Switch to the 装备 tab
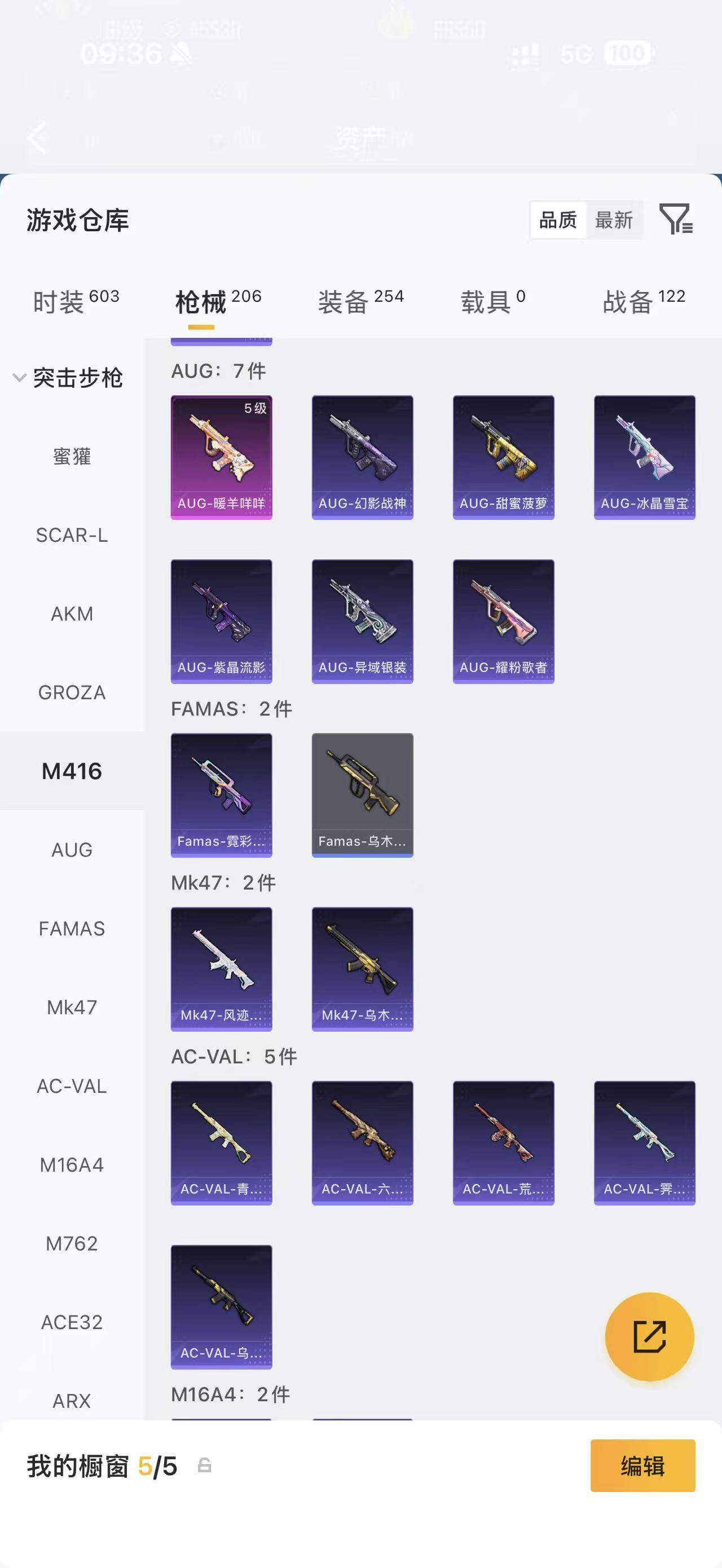This screenshot has height=1568, width=722. click(360, 301)
